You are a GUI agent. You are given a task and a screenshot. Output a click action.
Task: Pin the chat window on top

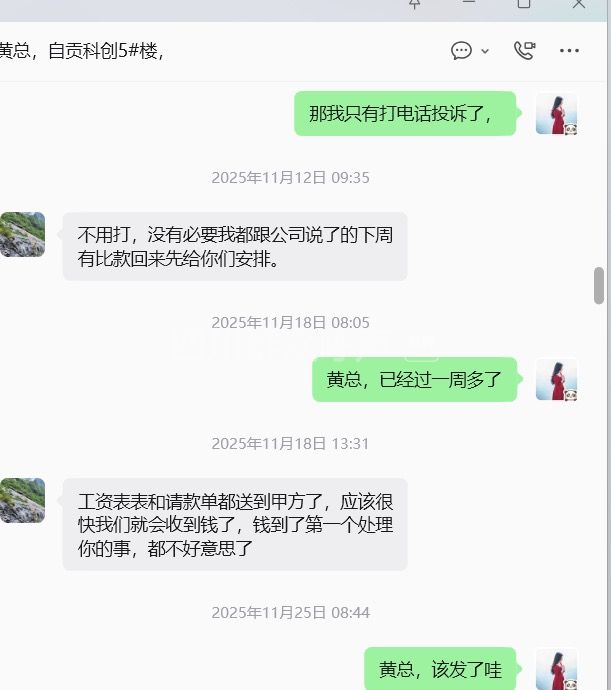click(416, 4)
